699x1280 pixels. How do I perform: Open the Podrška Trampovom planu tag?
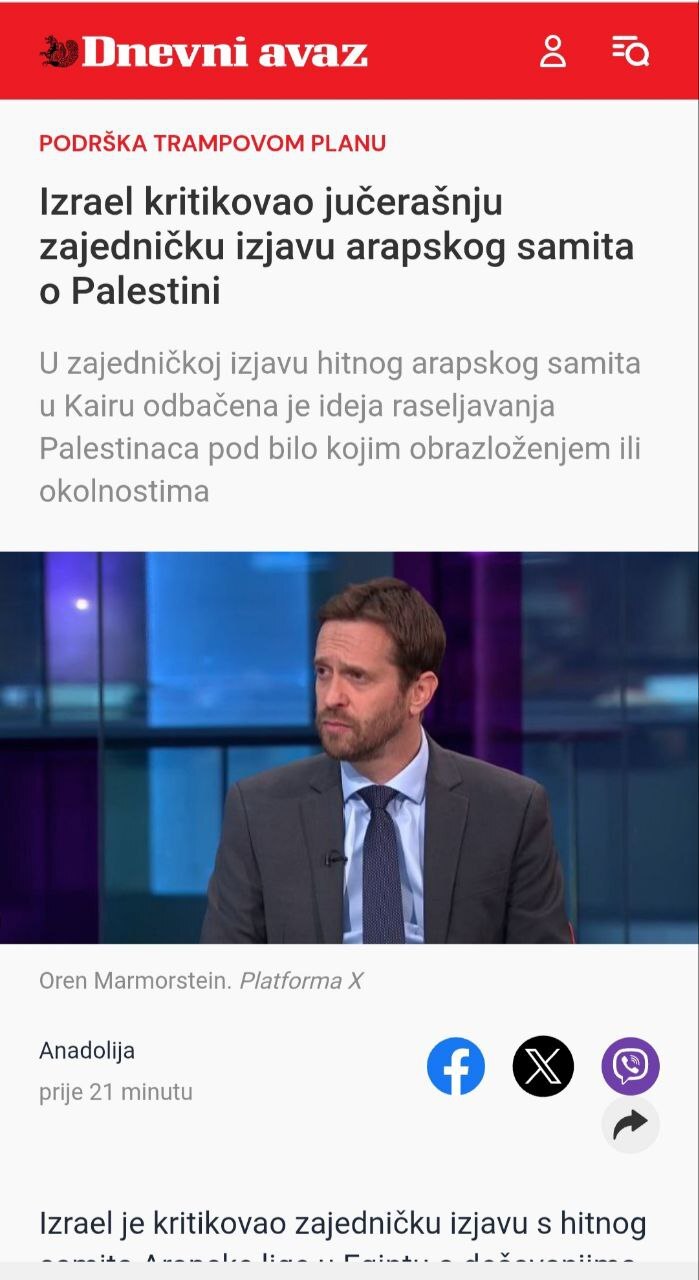click(212, 143)
